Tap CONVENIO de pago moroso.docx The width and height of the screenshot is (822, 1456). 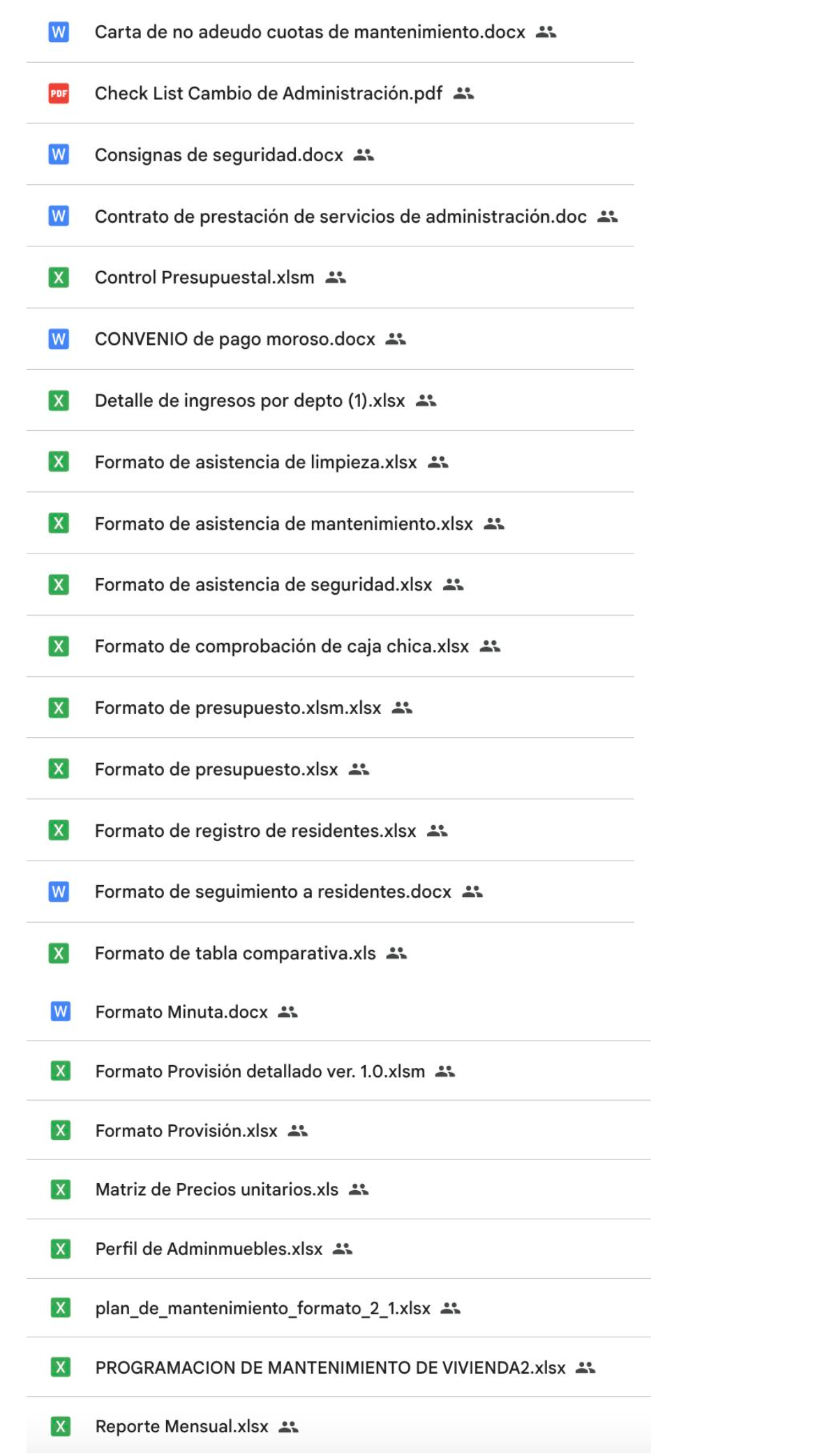click(235, 339)
